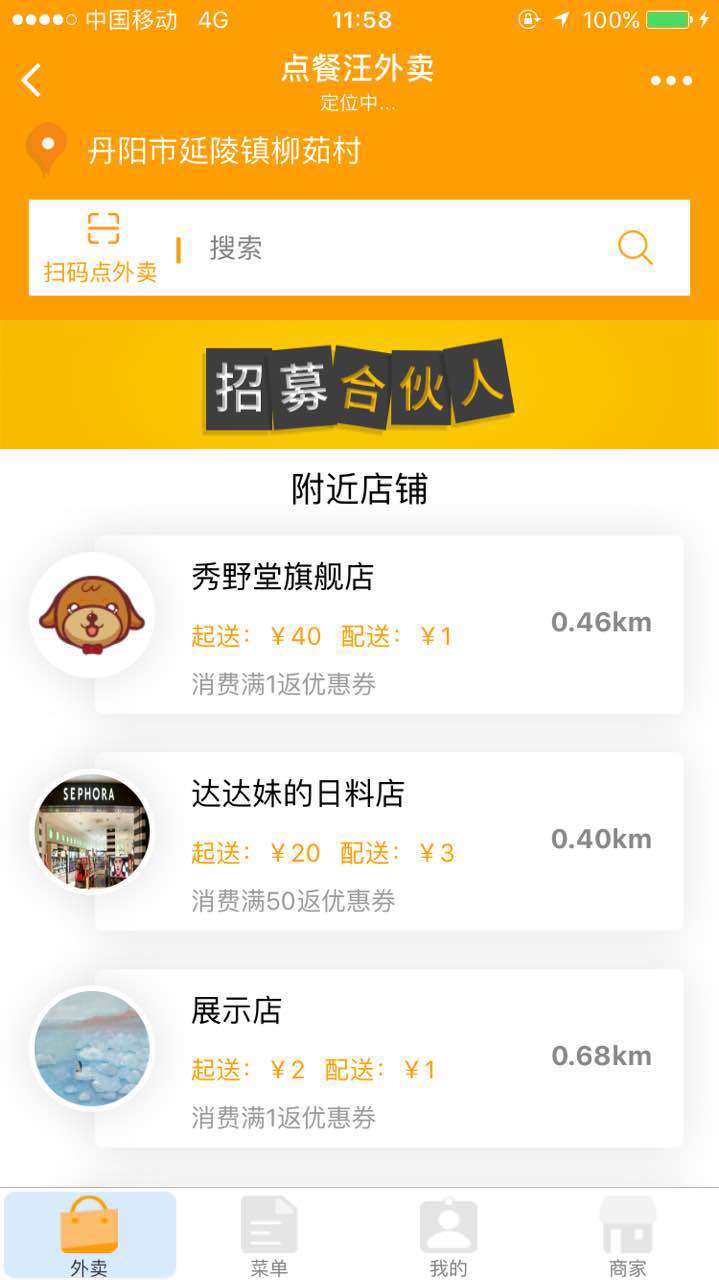Switch to the 菜单 tab
The image size is (719, 1280).
(269, 1235)
